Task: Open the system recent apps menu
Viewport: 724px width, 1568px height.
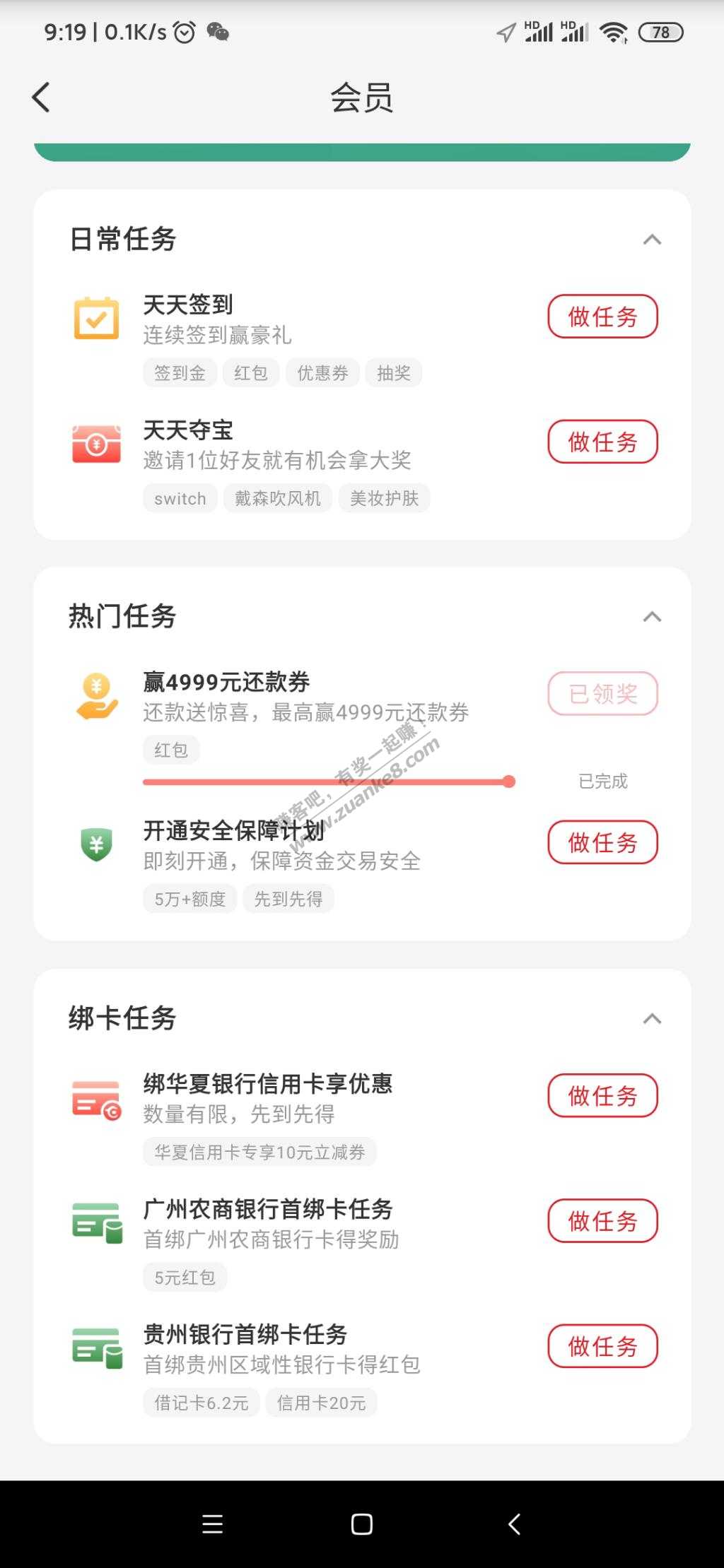Action: coord(212,1524)
